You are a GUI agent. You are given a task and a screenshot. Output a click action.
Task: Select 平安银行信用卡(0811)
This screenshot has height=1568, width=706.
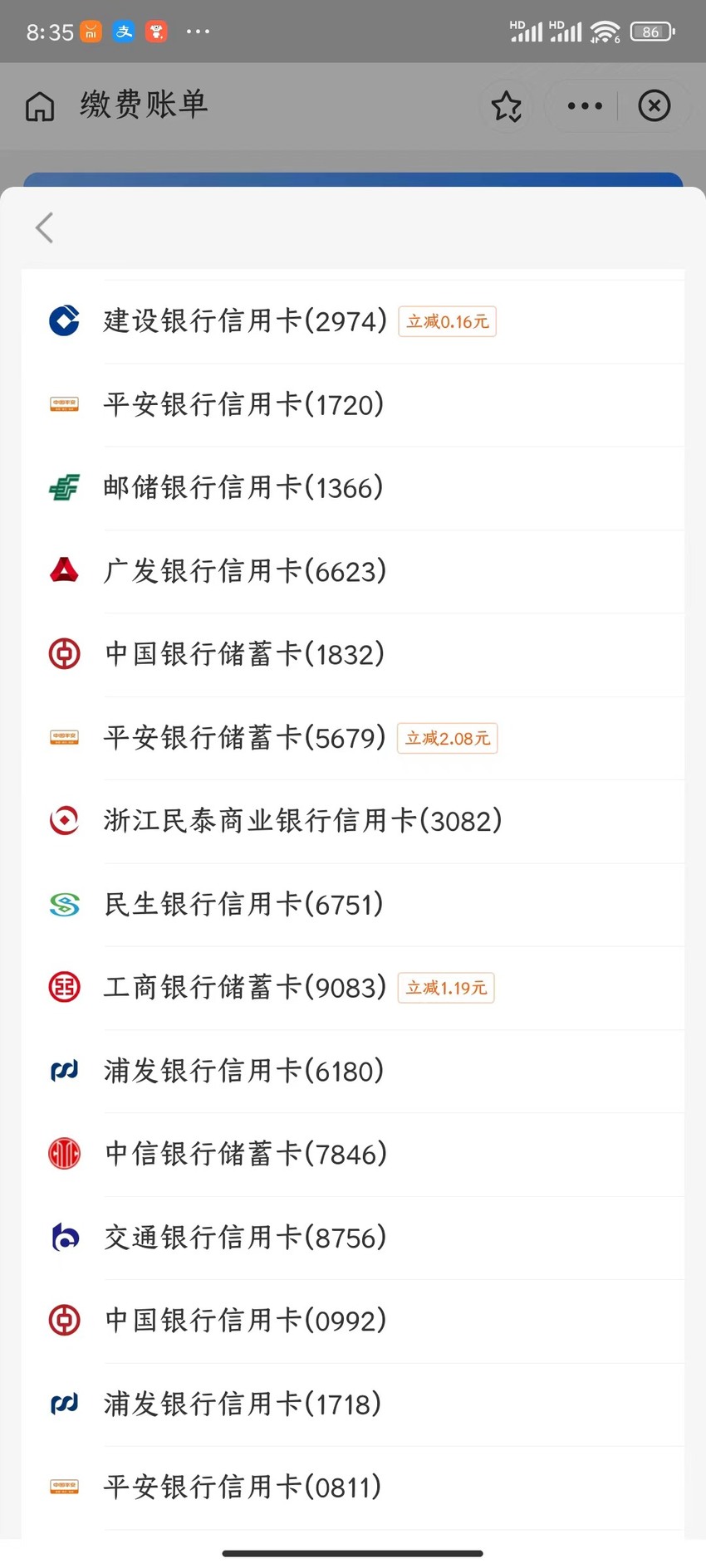353,1487
